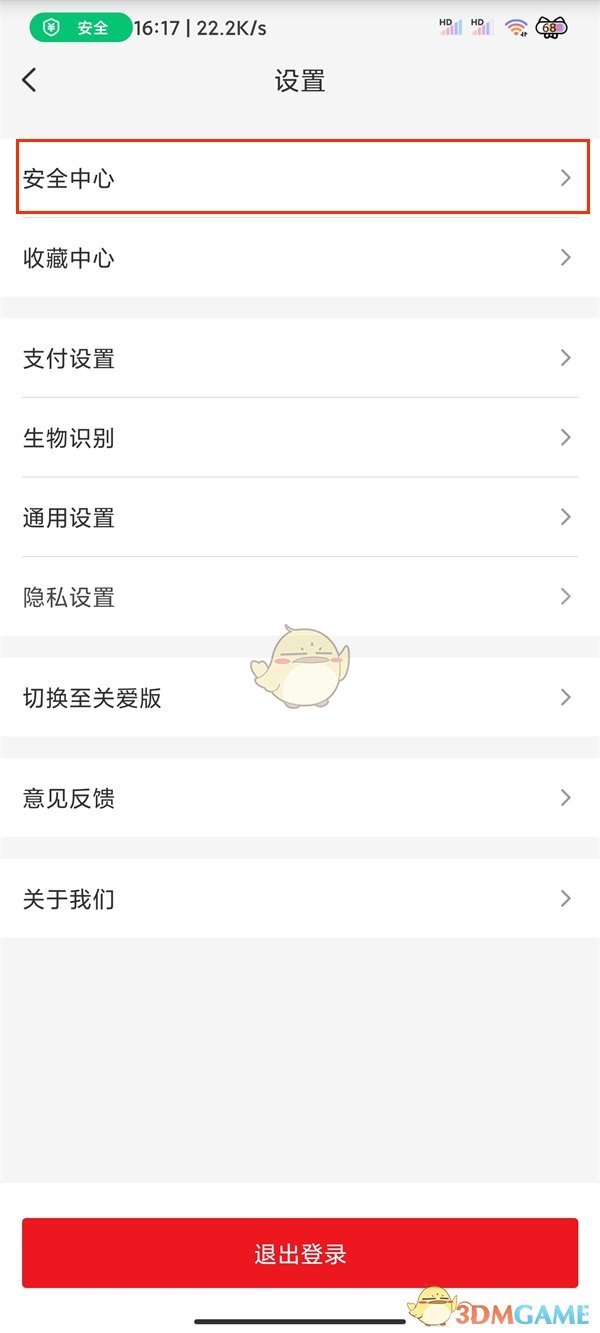This screenshot has width=600, height=1333.
Task: Open 隐私设置
Action: tap(300, 597)
